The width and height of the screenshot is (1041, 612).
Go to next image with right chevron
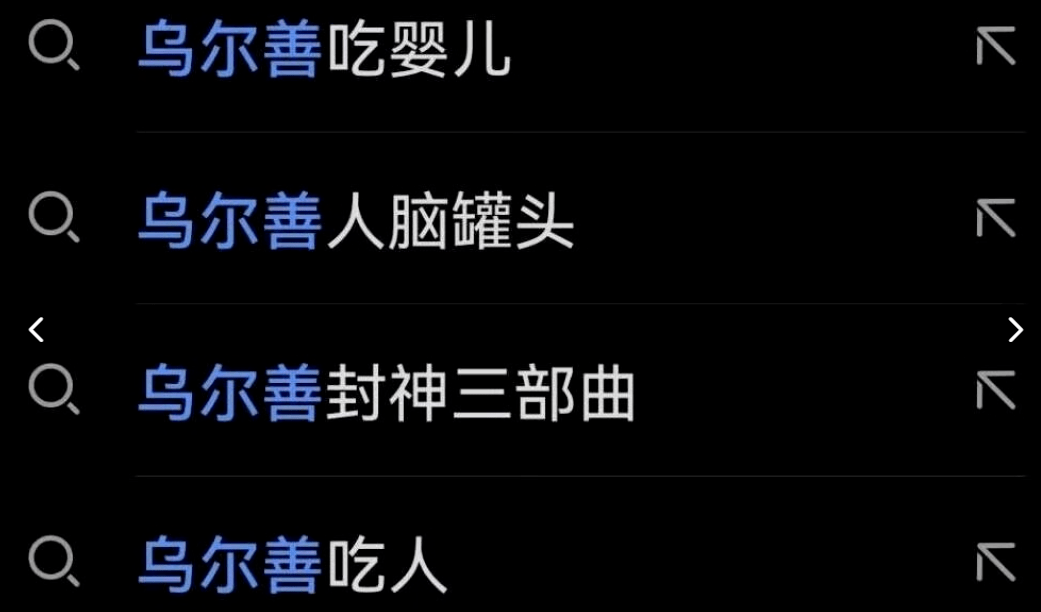tap(1015, 329)
